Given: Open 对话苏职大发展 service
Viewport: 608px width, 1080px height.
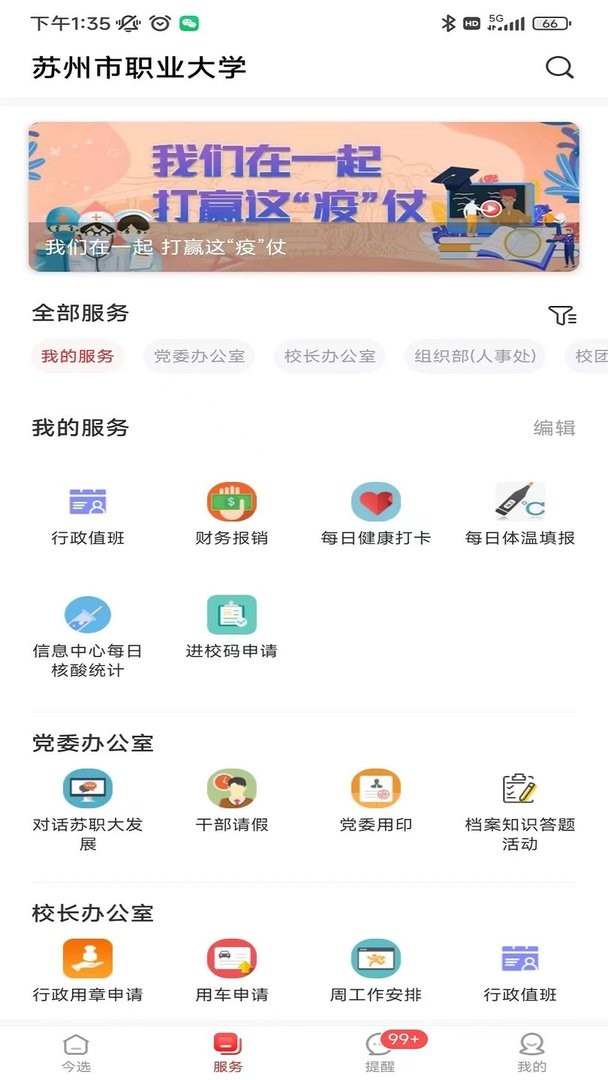Looking at the screenshot, I should coord(87,806).
